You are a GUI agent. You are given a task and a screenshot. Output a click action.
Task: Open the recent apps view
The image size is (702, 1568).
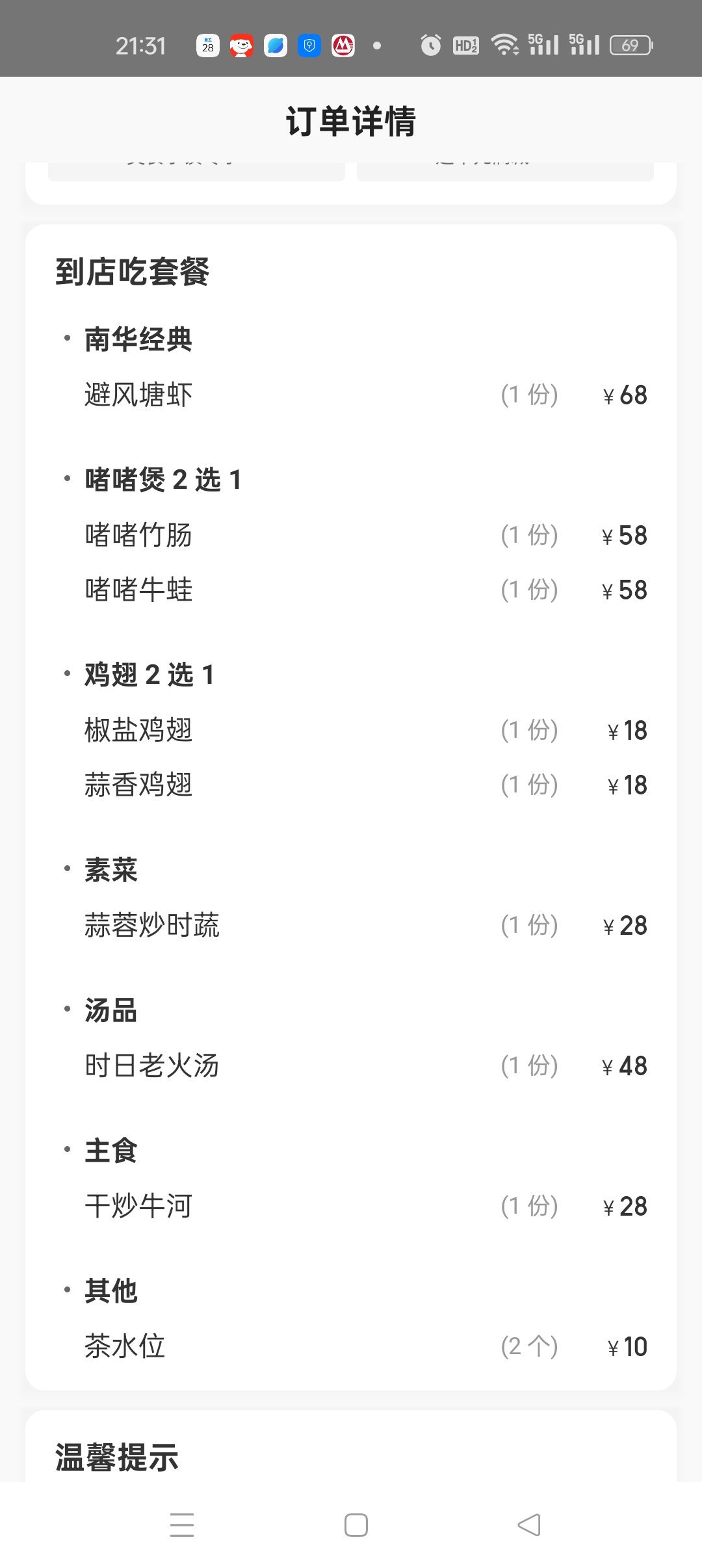click(182, 1524)
